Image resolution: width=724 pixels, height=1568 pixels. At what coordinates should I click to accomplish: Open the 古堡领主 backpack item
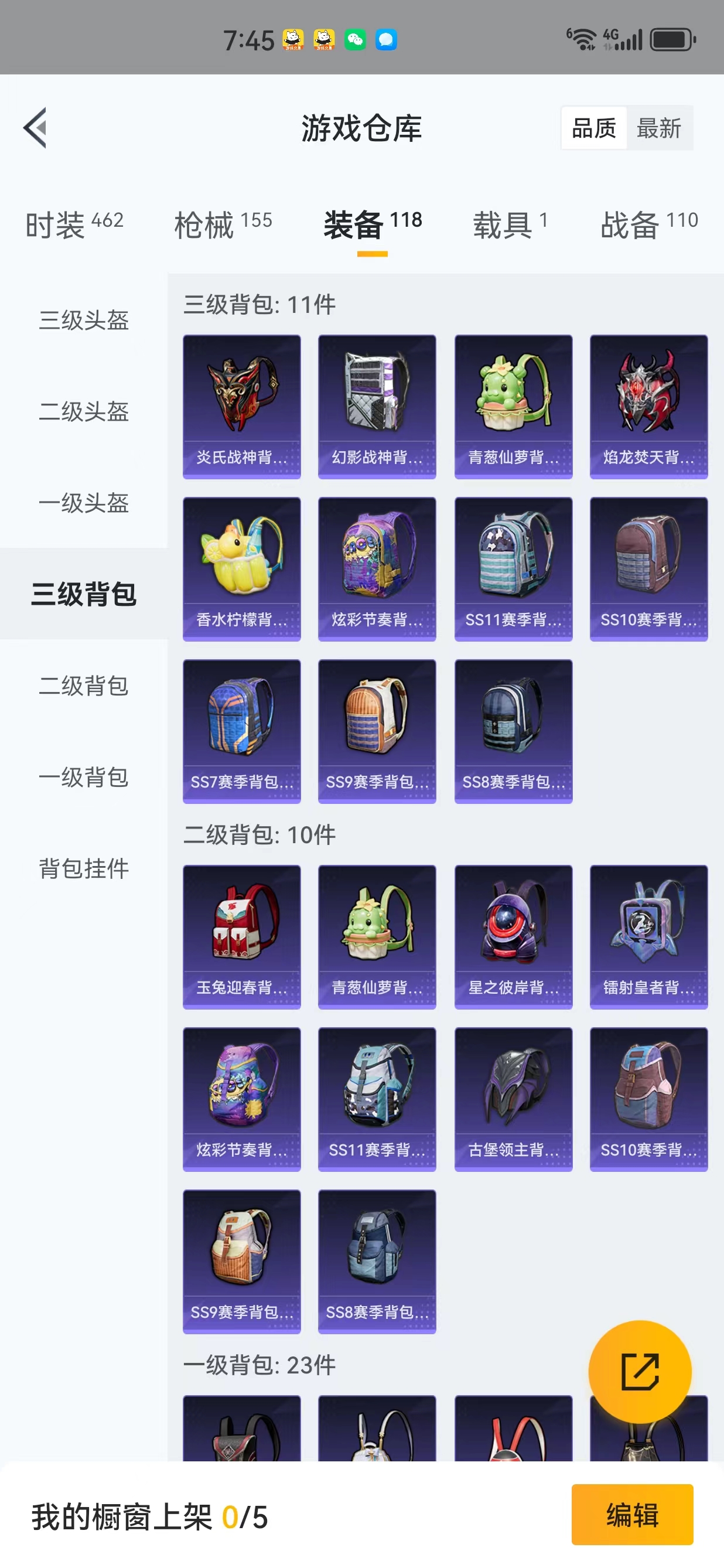(513, 1099)
